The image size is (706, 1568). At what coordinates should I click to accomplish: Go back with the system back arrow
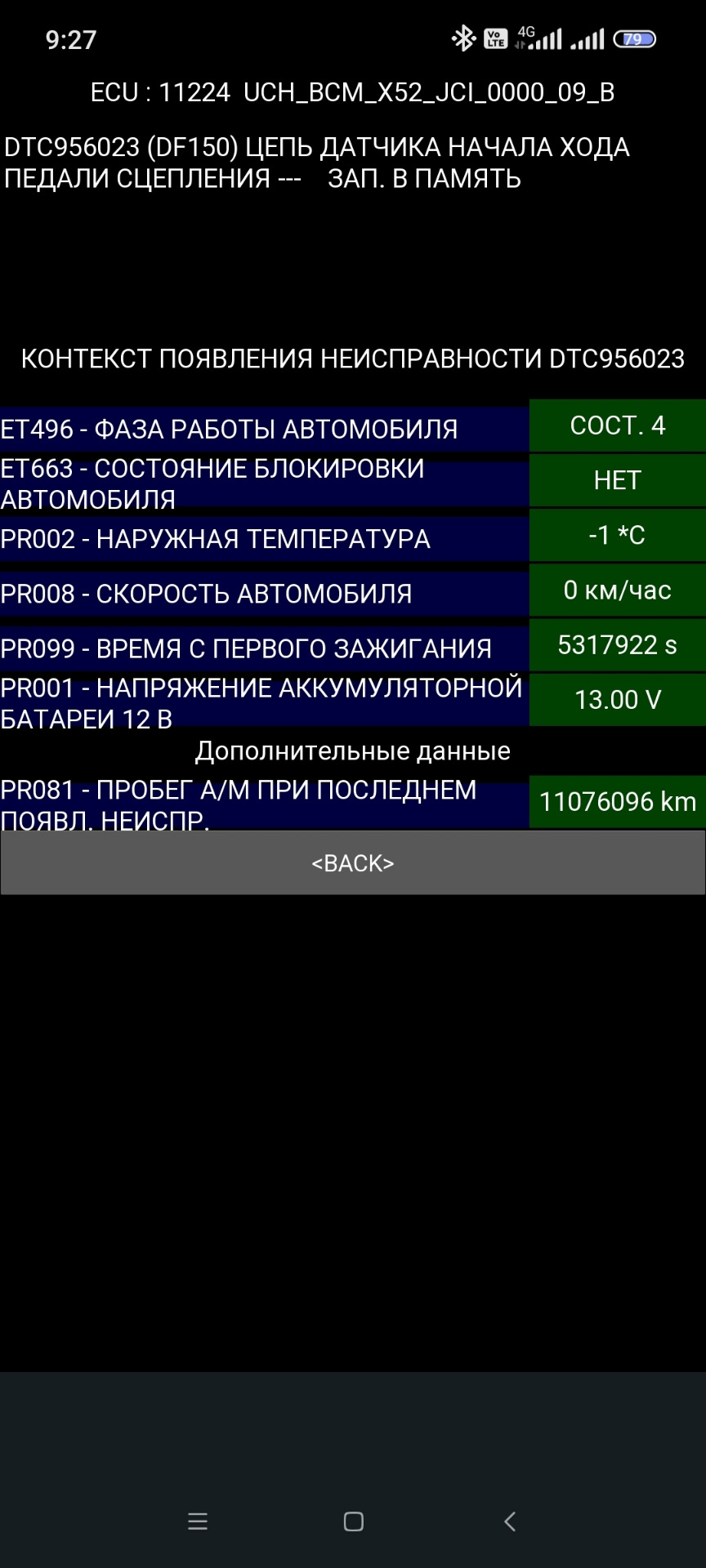pyautogui.click(x=510, y=1521)
